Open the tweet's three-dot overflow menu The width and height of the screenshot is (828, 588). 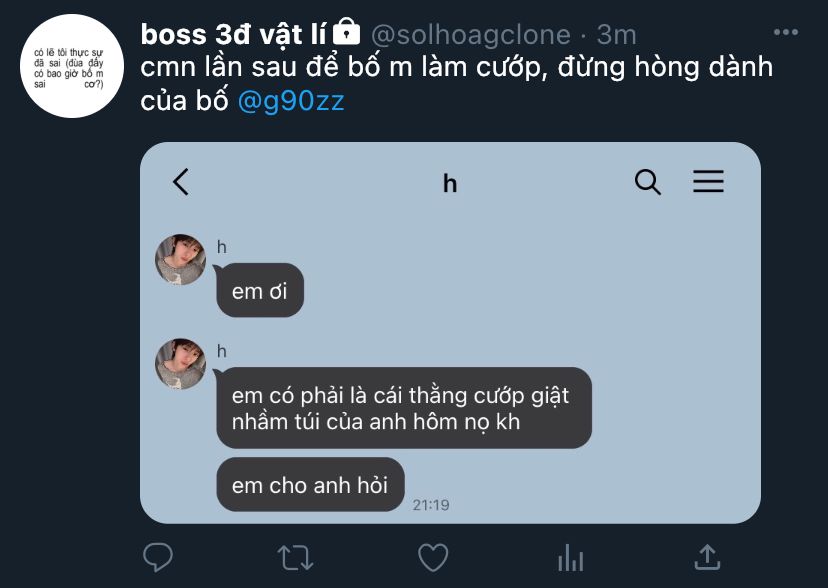point(785,32)
